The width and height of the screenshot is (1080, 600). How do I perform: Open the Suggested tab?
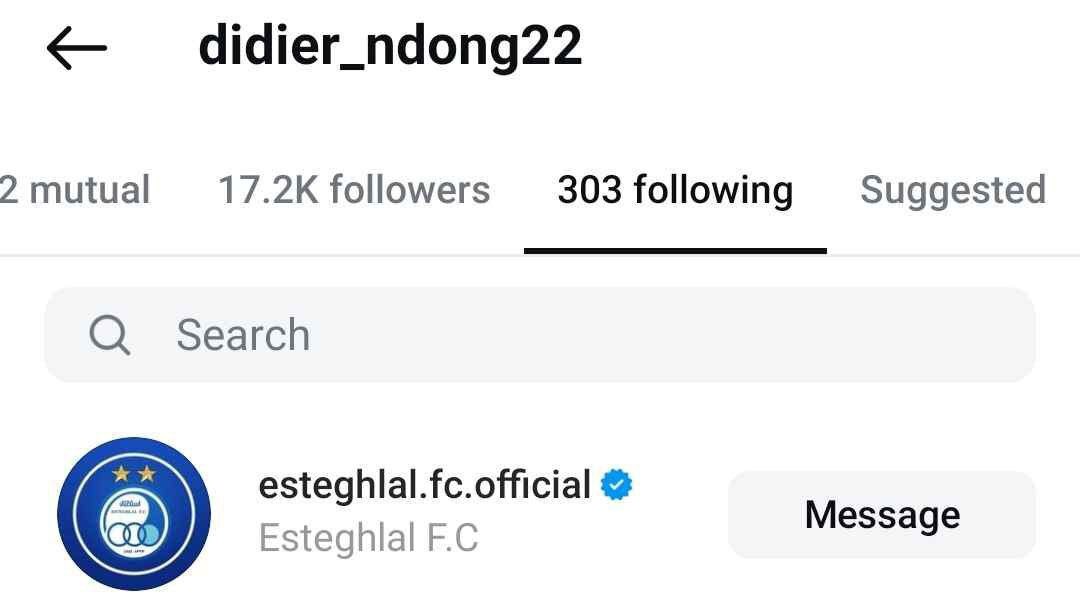click(x=952, y=190)
